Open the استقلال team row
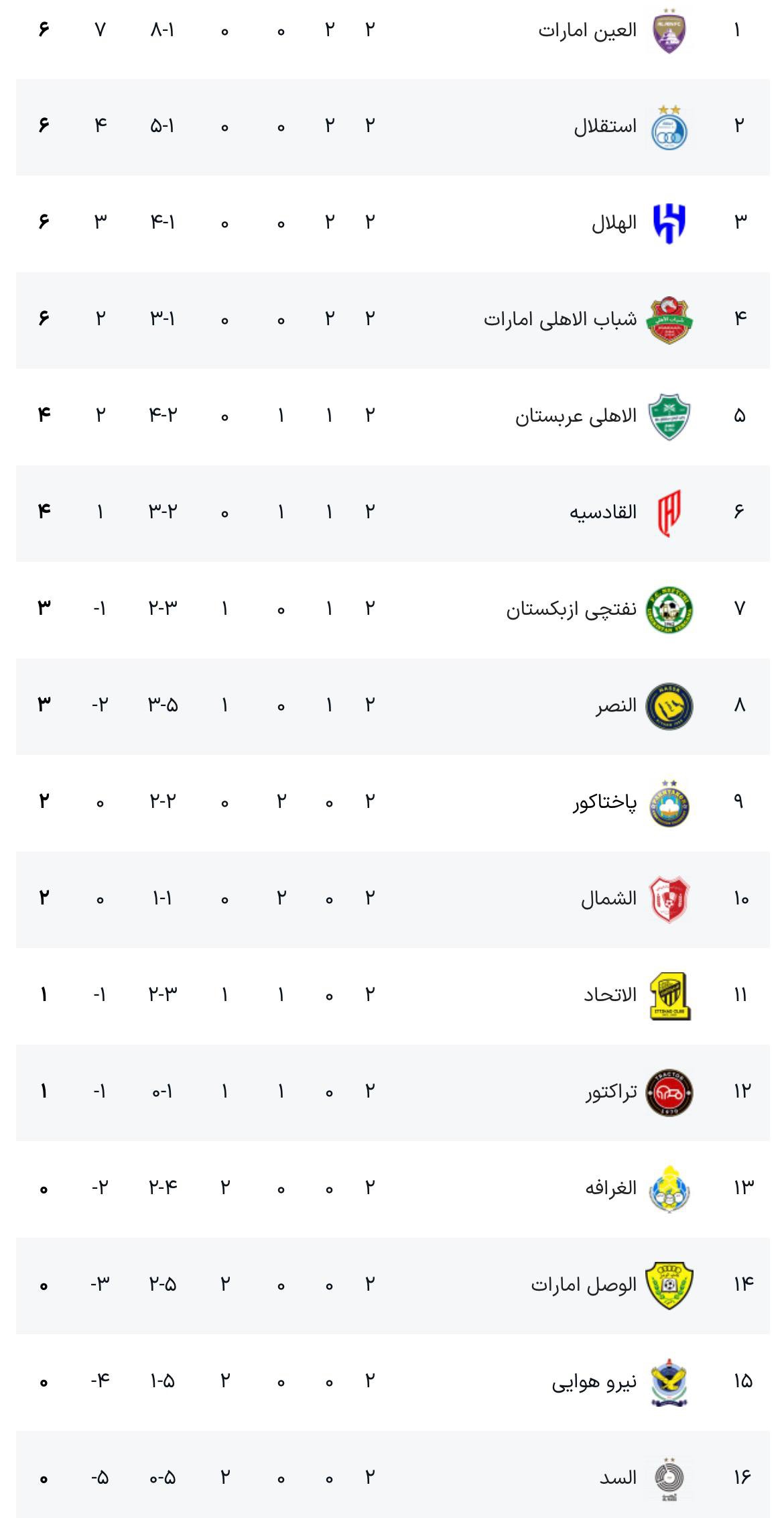The width and height of the screenshot is (784, 1518). tap(393, 127)
